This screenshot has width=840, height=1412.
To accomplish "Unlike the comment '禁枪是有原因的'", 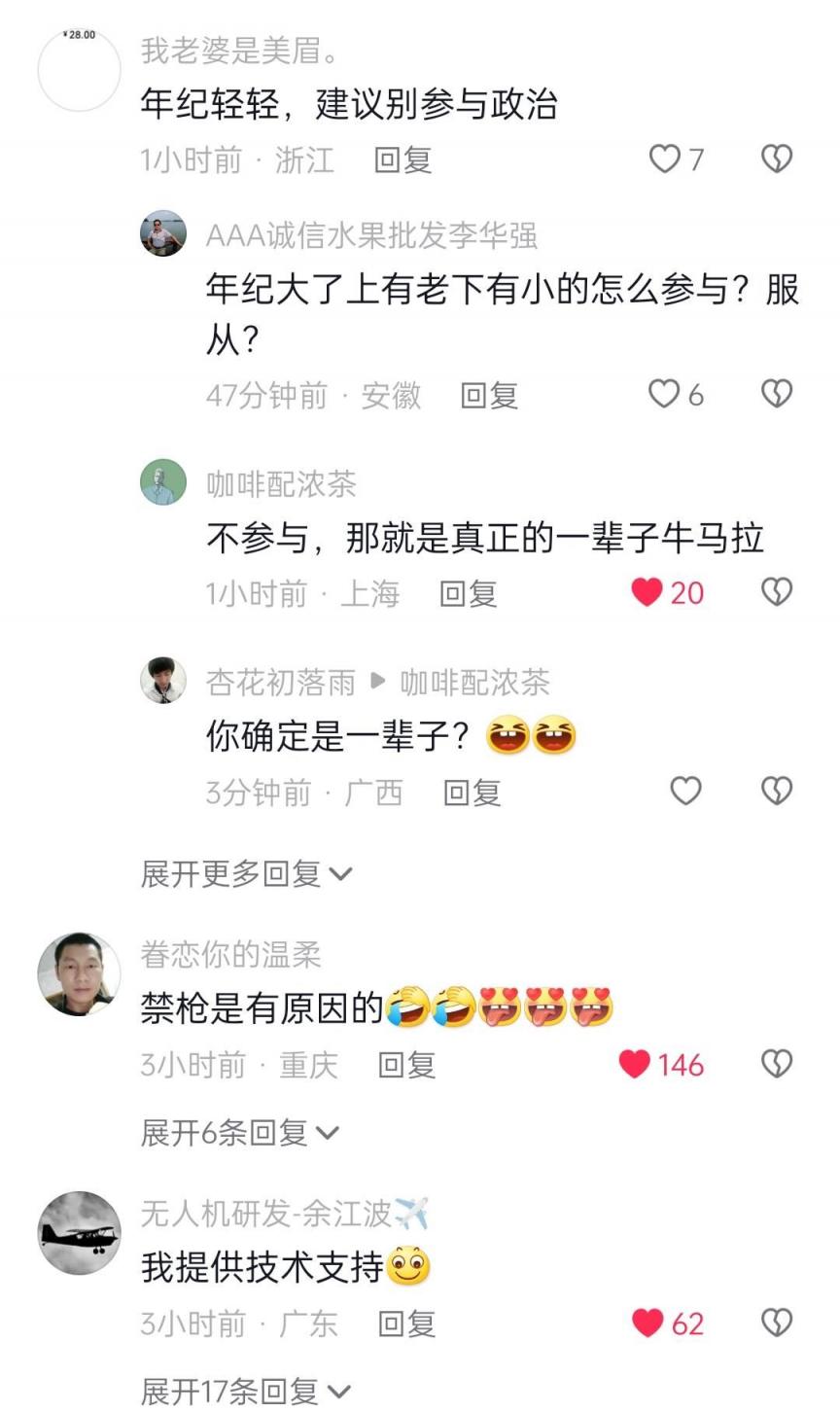I will pos(635,1065).
